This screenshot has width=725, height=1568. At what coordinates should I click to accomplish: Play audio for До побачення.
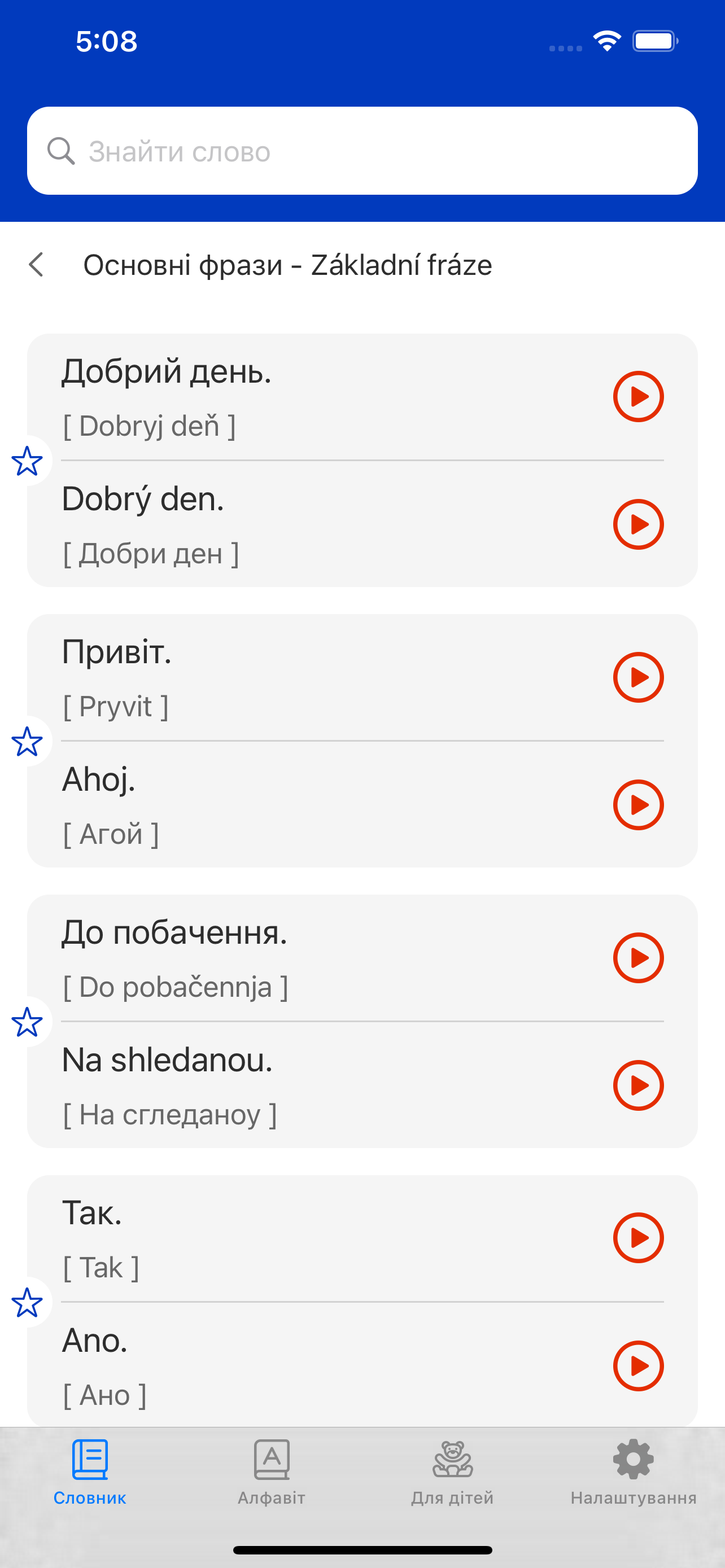click(638, 957)
